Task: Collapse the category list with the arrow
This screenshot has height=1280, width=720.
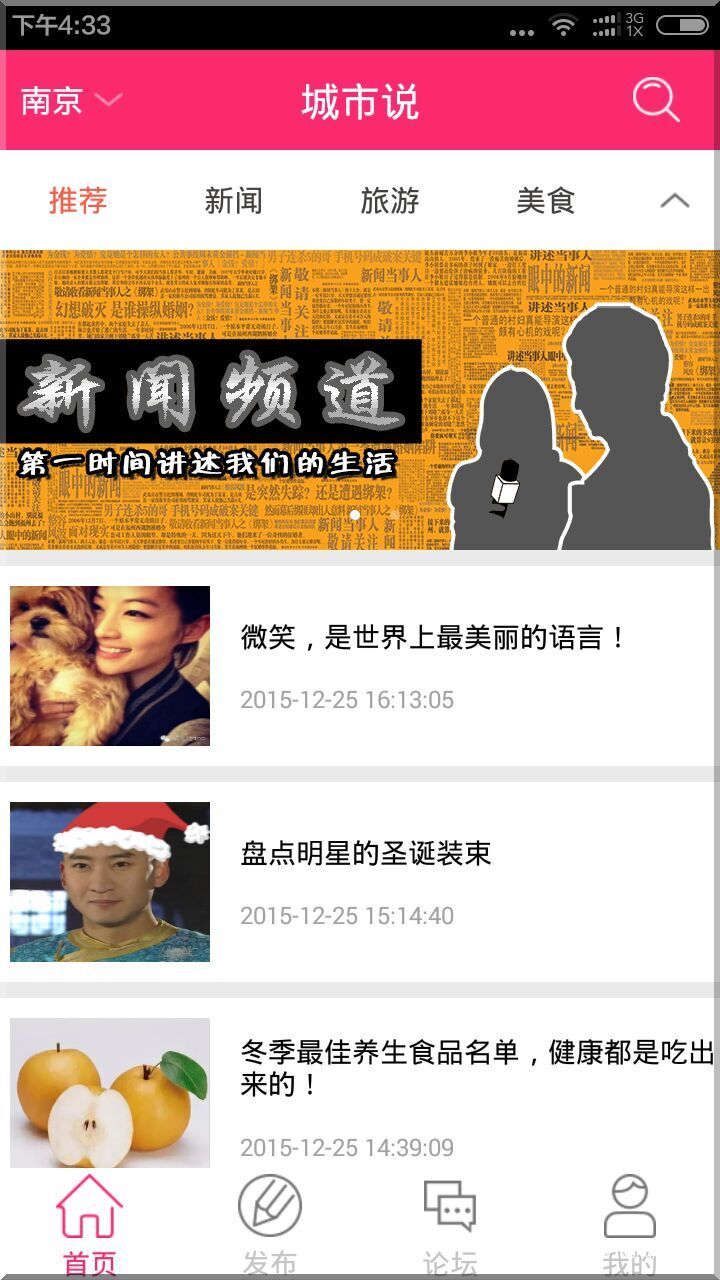Action: pyautogui.click(x=675, y=201)
